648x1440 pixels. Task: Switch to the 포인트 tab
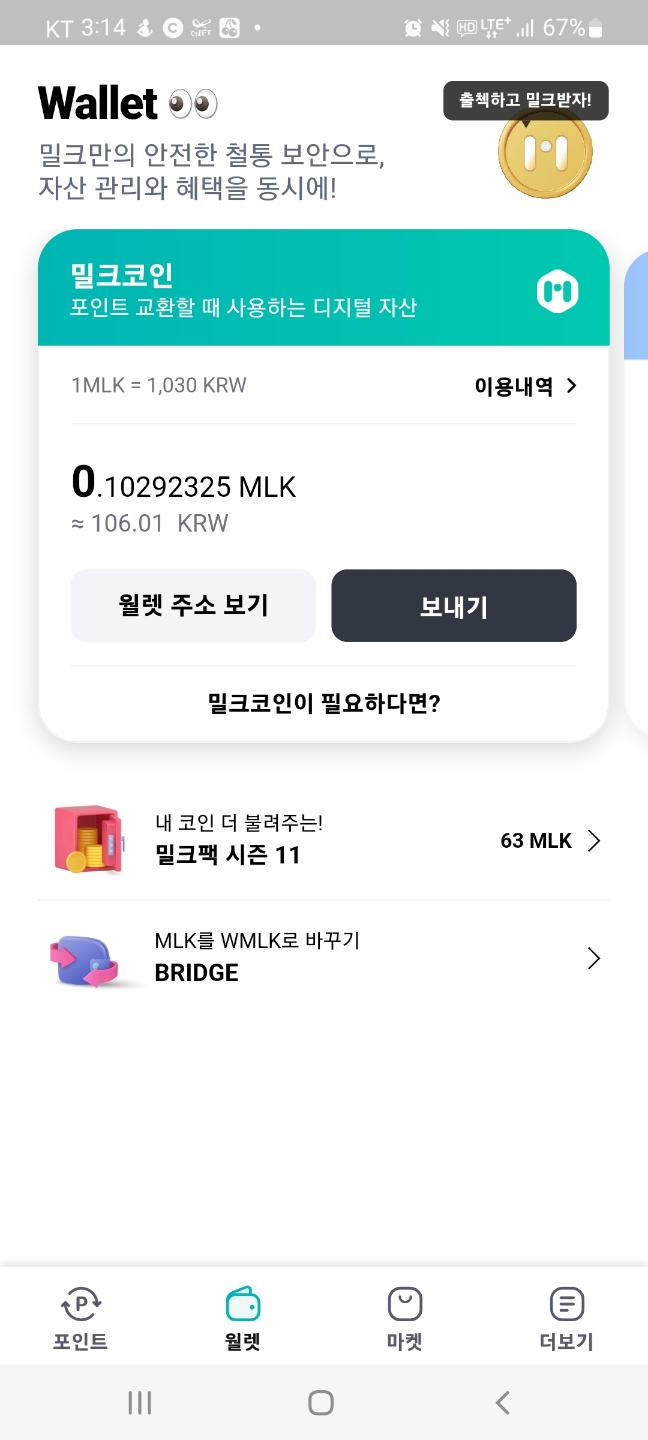(81, 1319)
